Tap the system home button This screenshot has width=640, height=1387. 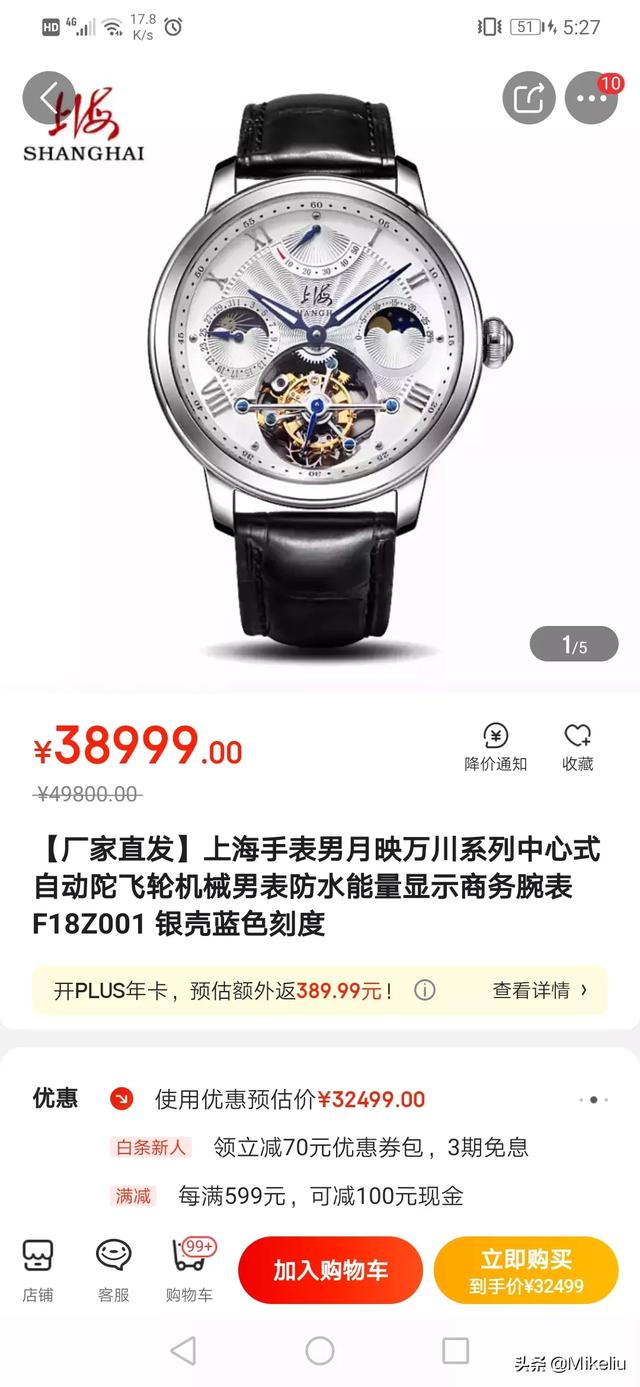[x=320, y=1351]
